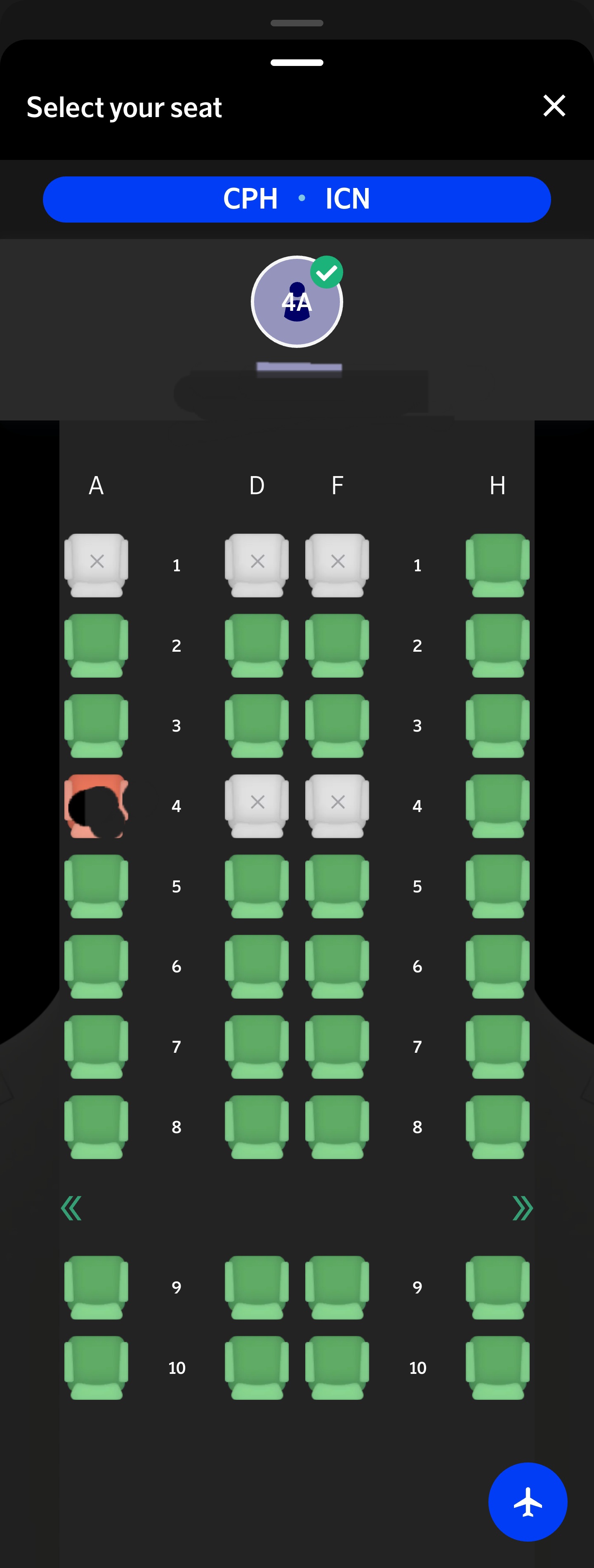594x1568 pixels.
Task: Deselect the currently chosen seat 4A
Action: point(96,806)
